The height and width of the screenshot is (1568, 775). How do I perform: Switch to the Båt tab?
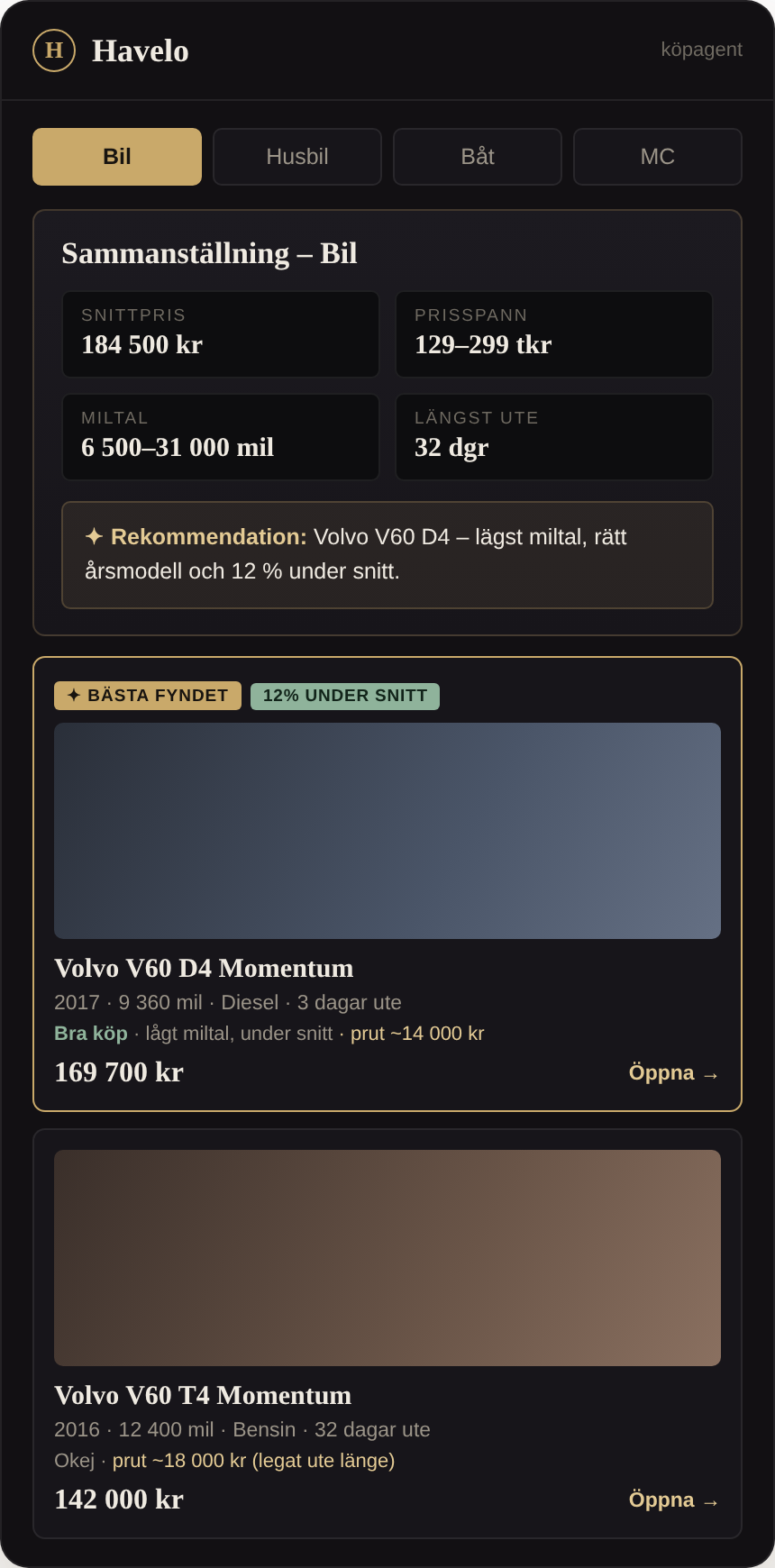click(x=478, y=157)
